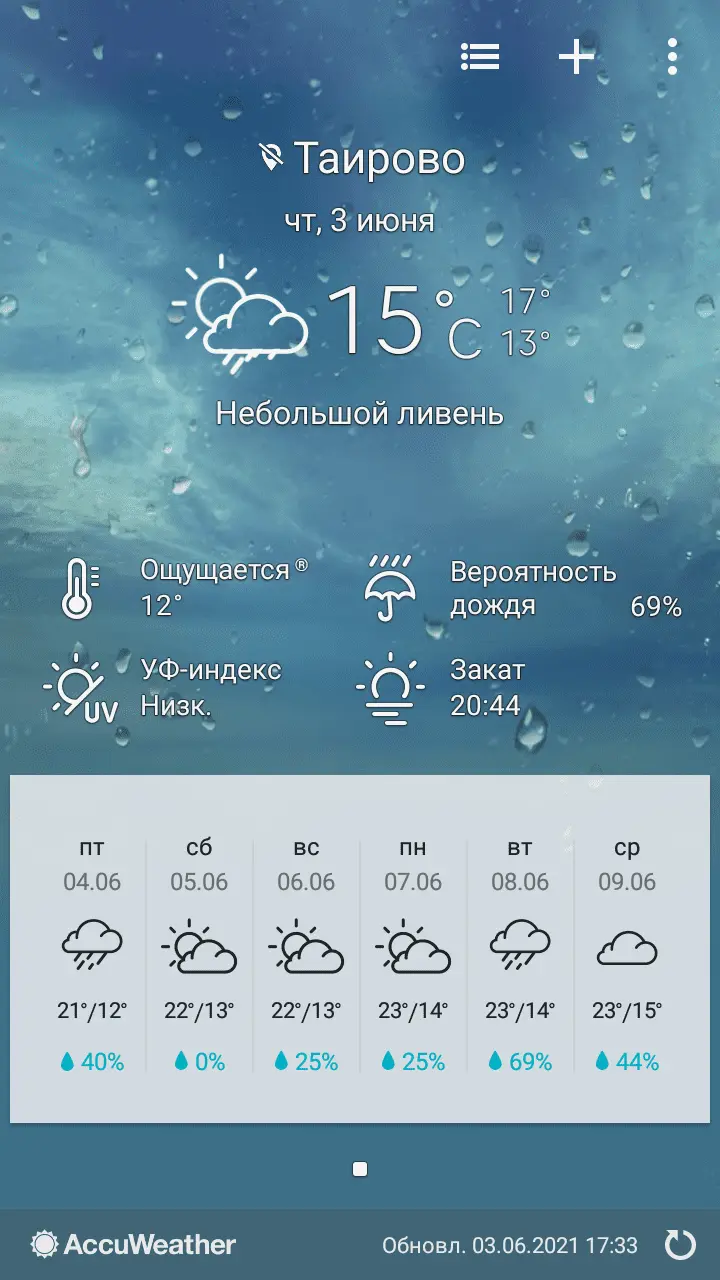720x1280 pixels.
Task: Tap the city name Таирово
Action: pyautogui.click(x=380, y=157)
